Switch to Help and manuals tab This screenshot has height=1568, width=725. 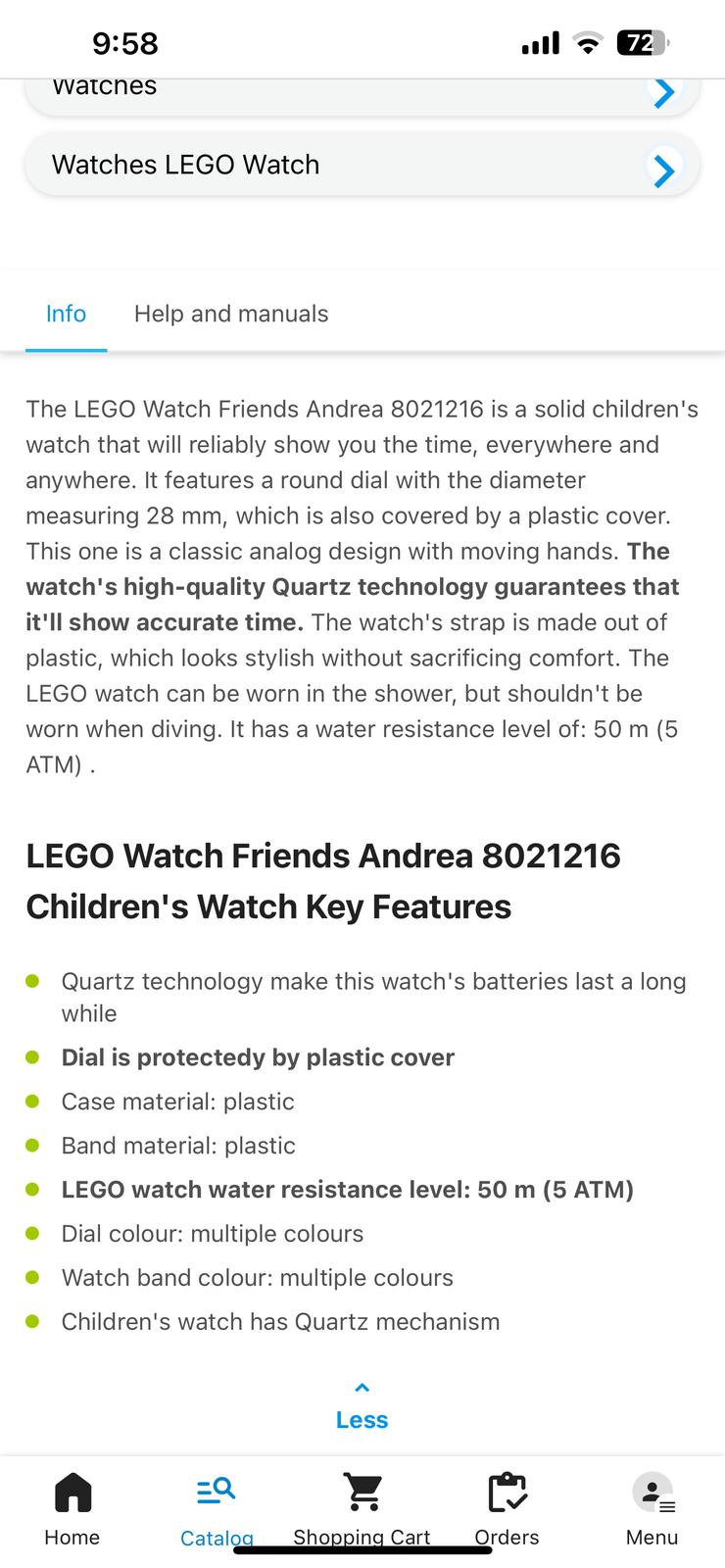[x=231, y=314]
